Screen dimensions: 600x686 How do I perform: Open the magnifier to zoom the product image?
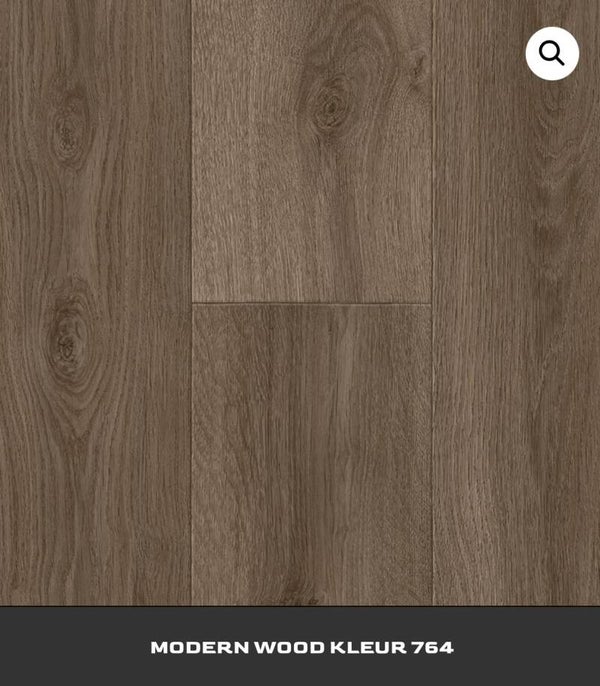coord(552,53)
